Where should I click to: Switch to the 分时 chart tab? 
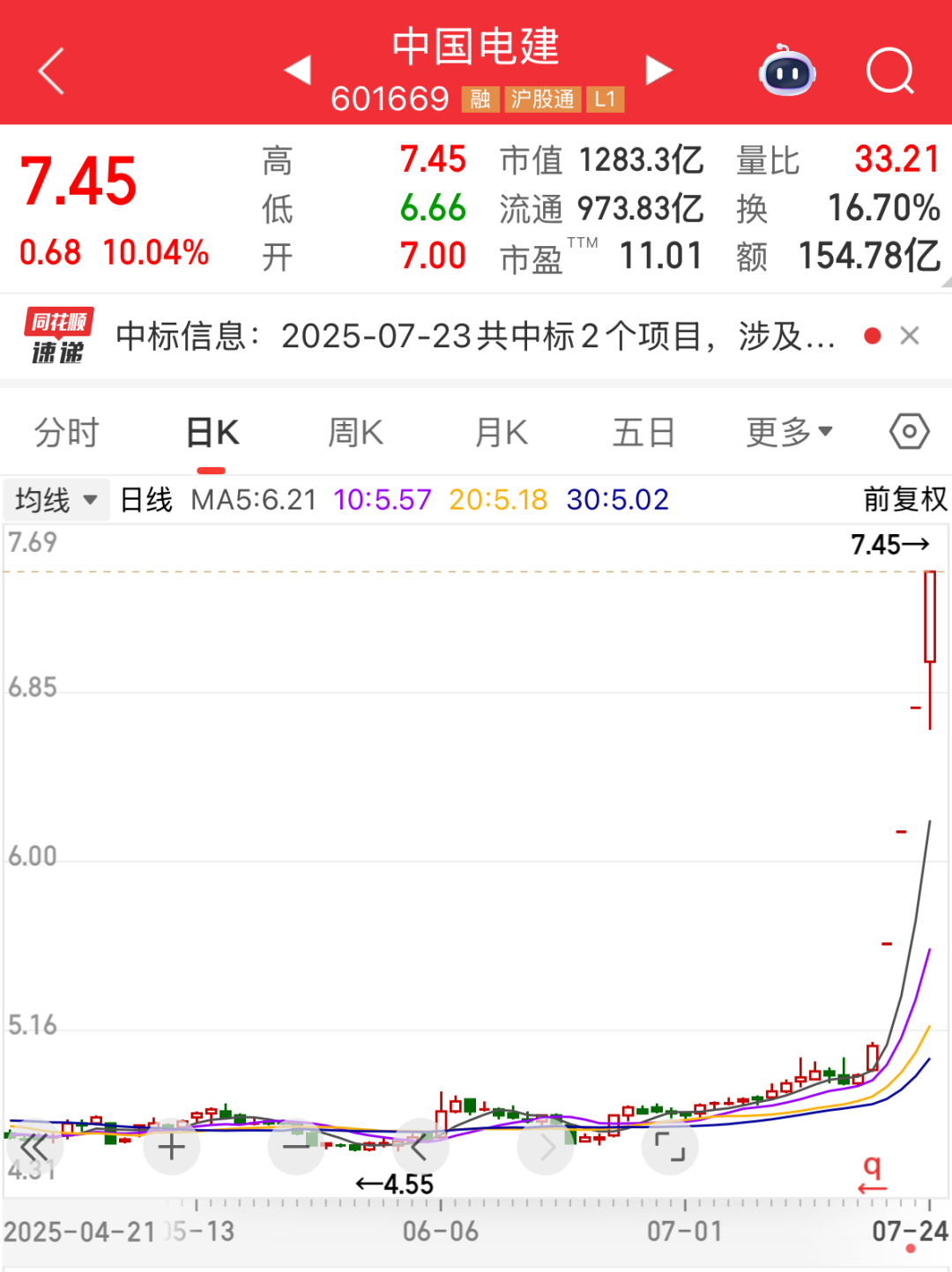tap(67, 433)
